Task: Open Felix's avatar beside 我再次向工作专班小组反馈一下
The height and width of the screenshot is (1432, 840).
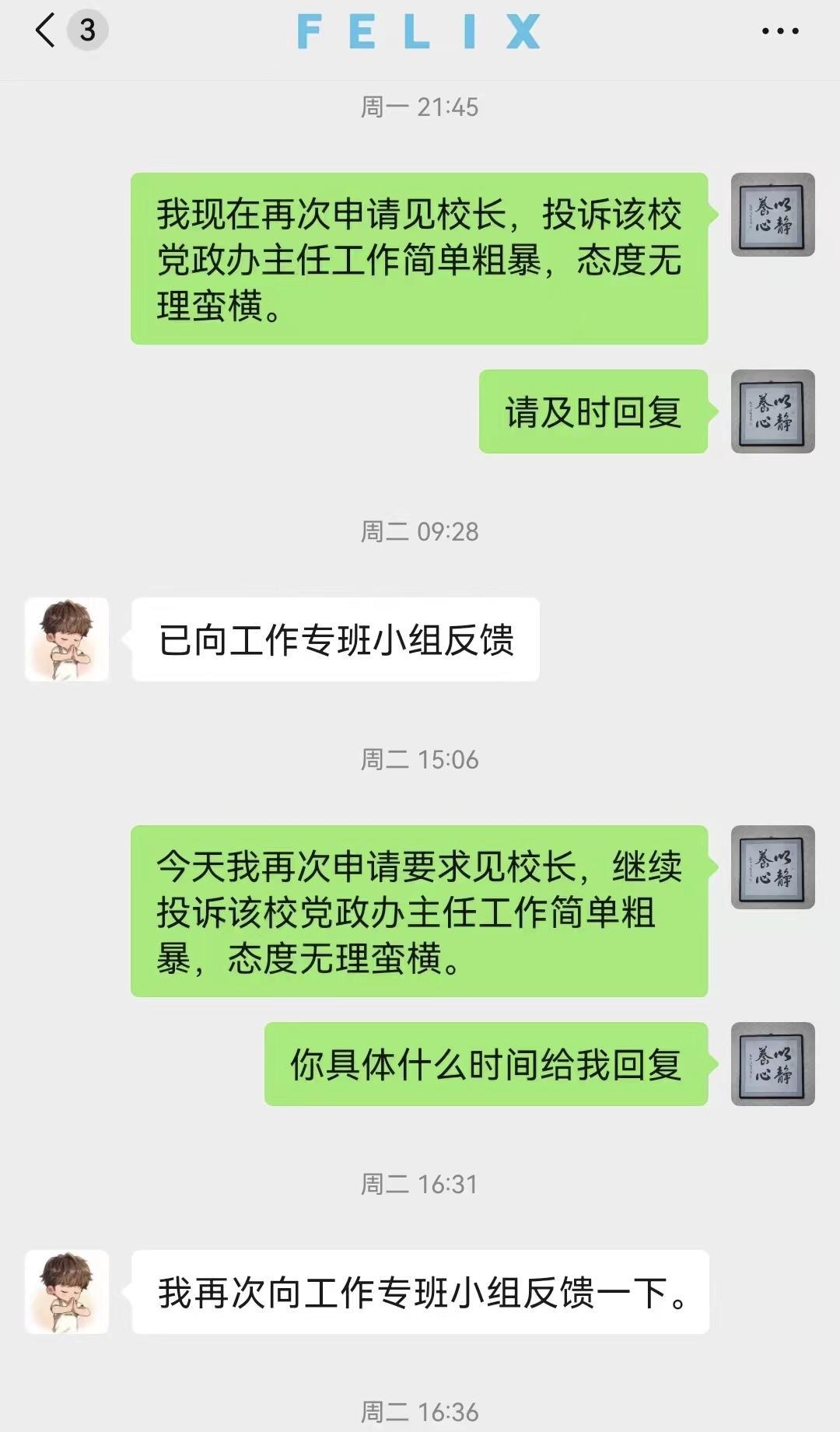Action: 67,1292
